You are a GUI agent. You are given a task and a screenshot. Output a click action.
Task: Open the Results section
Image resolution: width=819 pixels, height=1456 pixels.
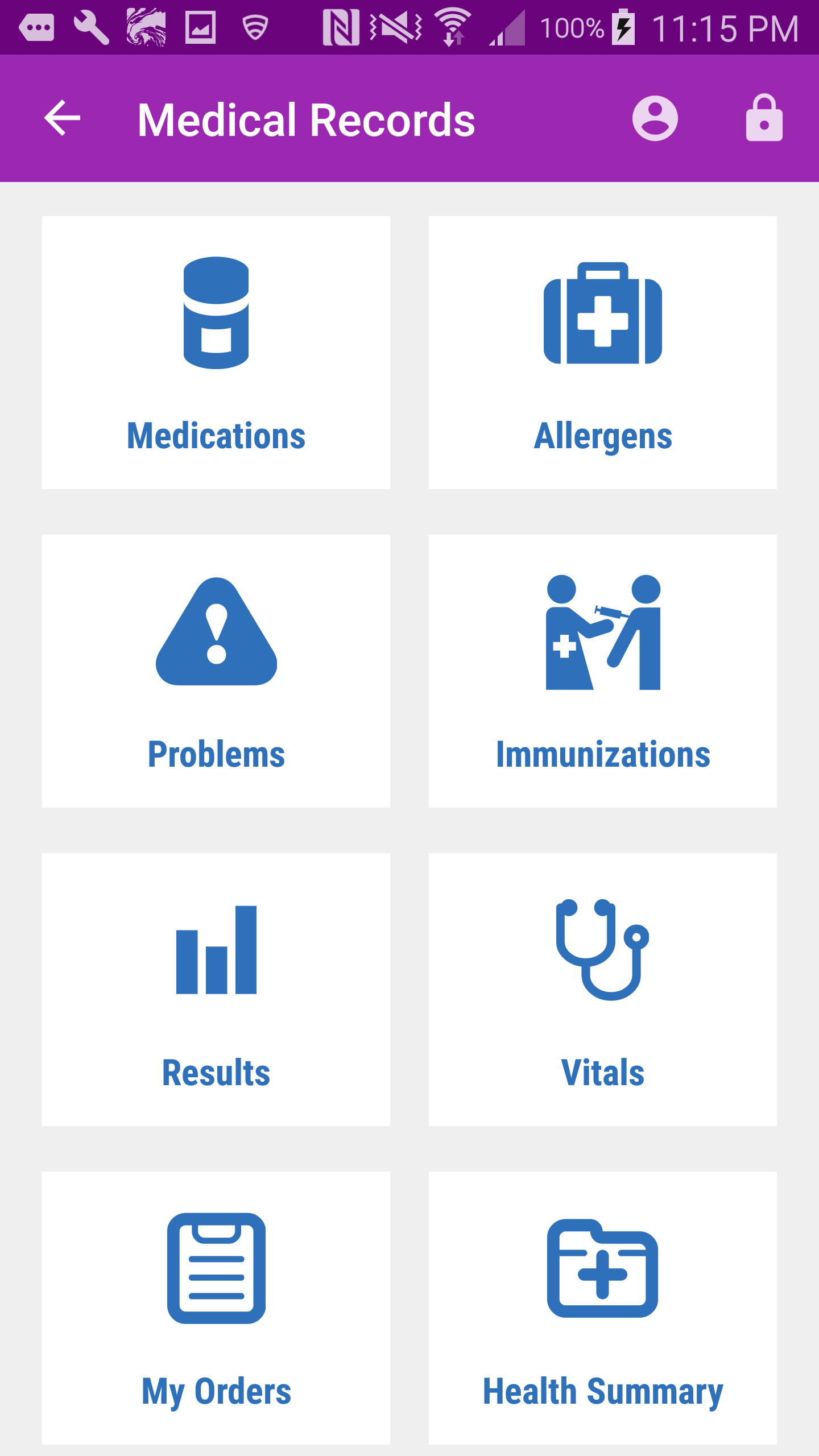[x=216, y=990]
